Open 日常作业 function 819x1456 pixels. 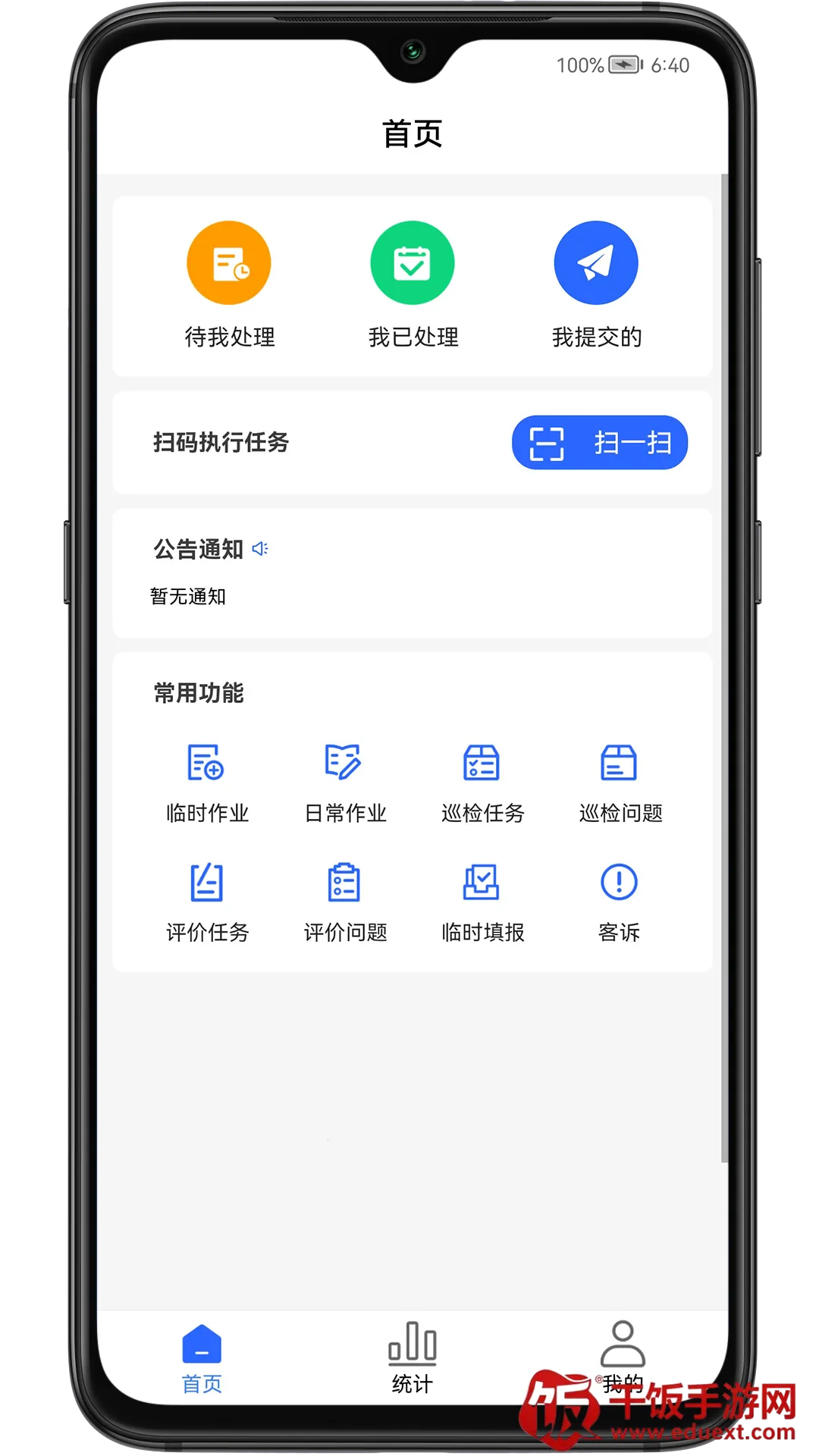[x=344, y=782]
